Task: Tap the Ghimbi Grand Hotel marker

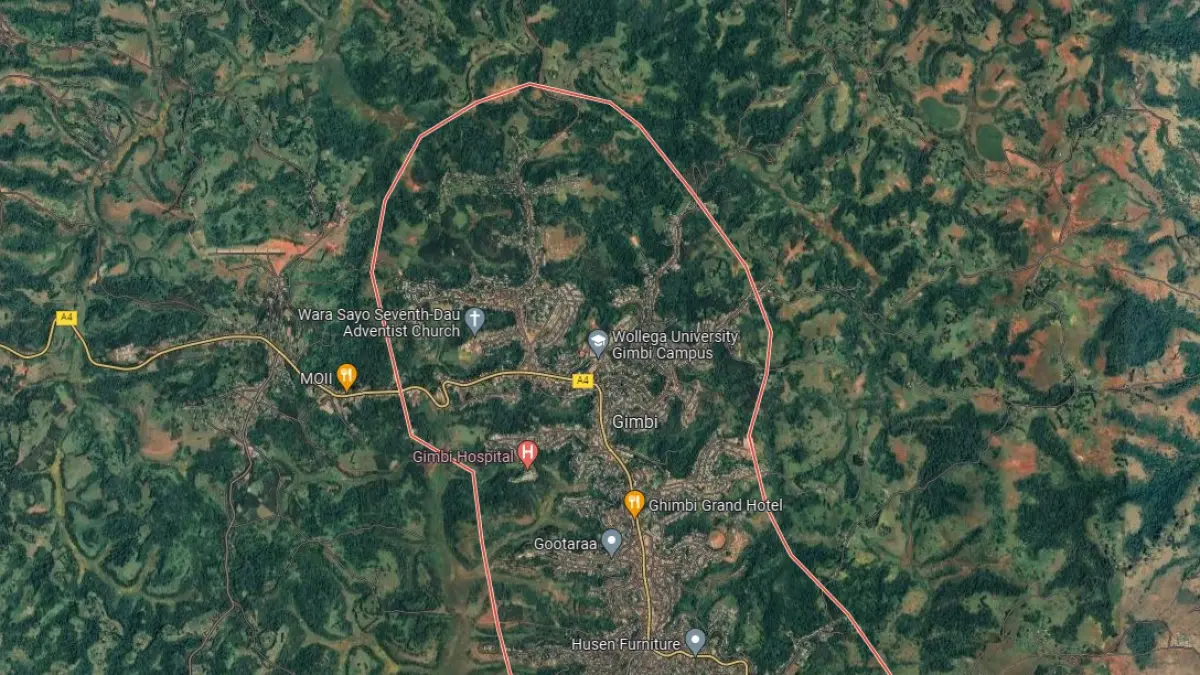Action: pyautogui.click(x=634, y=502)
